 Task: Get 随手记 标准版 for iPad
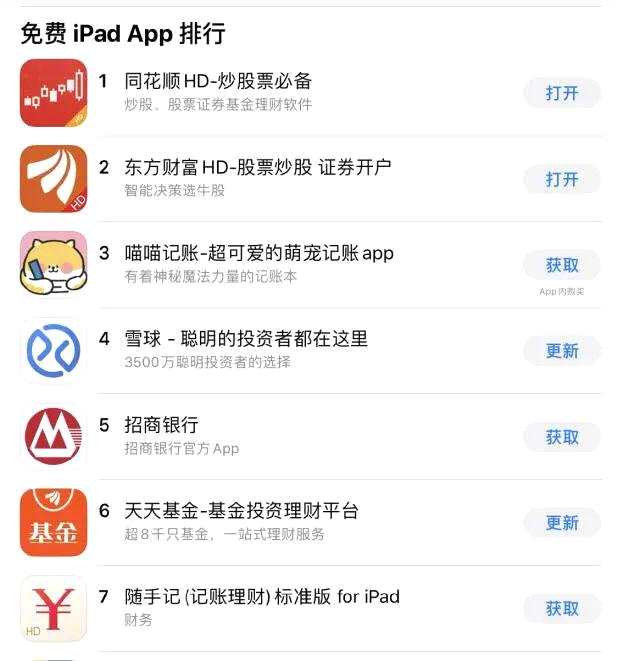click(562, 608)
